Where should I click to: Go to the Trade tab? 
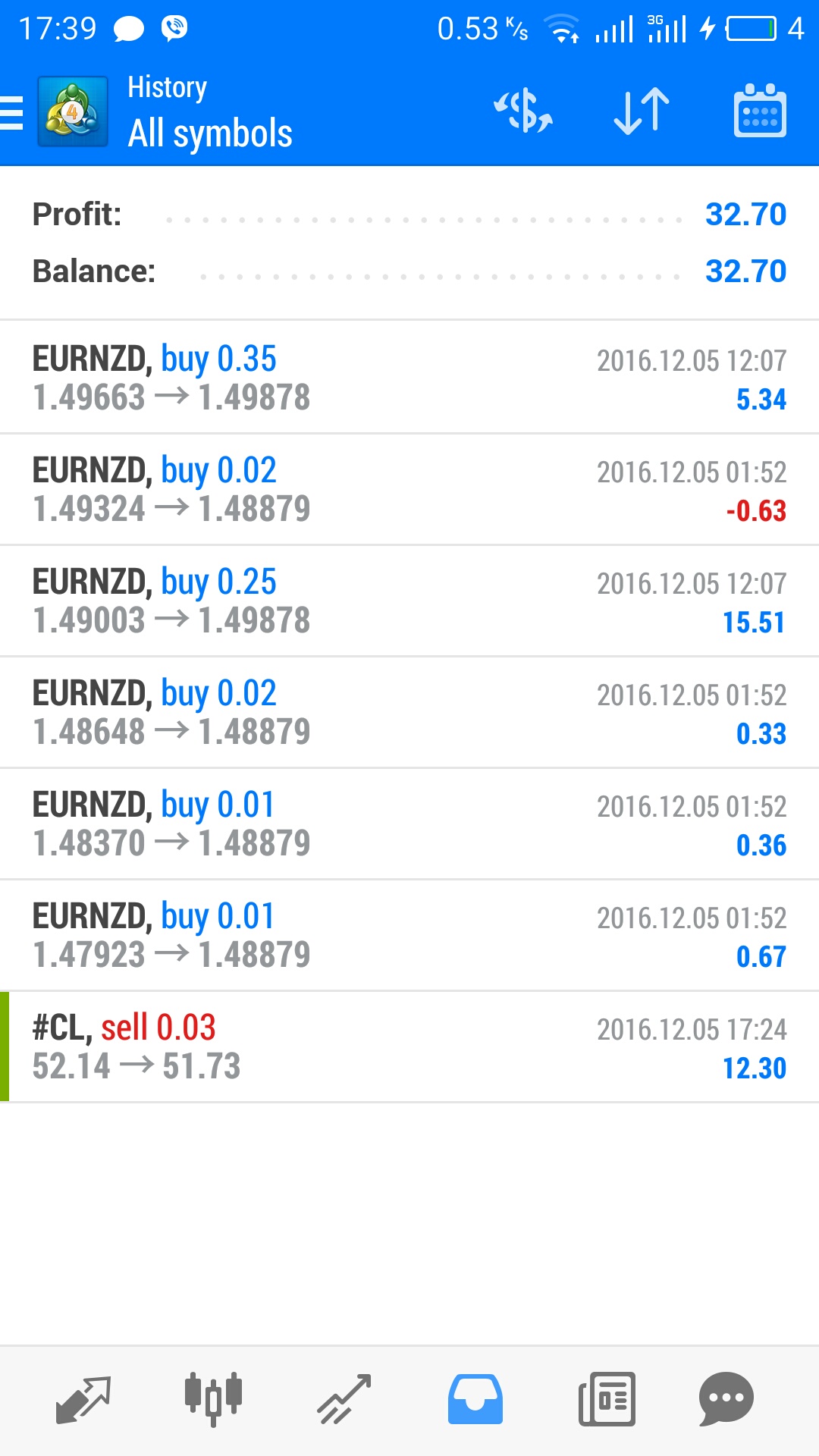[x=344, y=1399]
